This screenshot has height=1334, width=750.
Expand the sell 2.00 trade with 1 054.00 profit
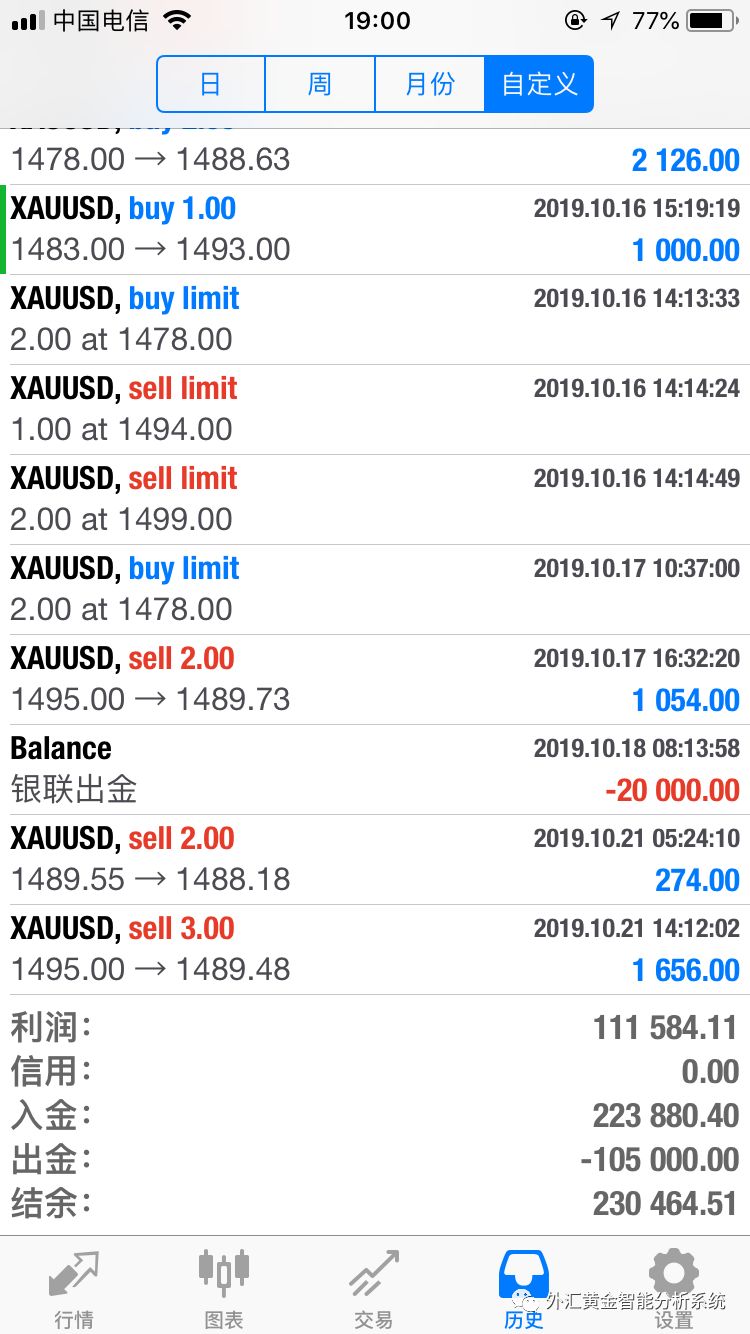point(375,679)
